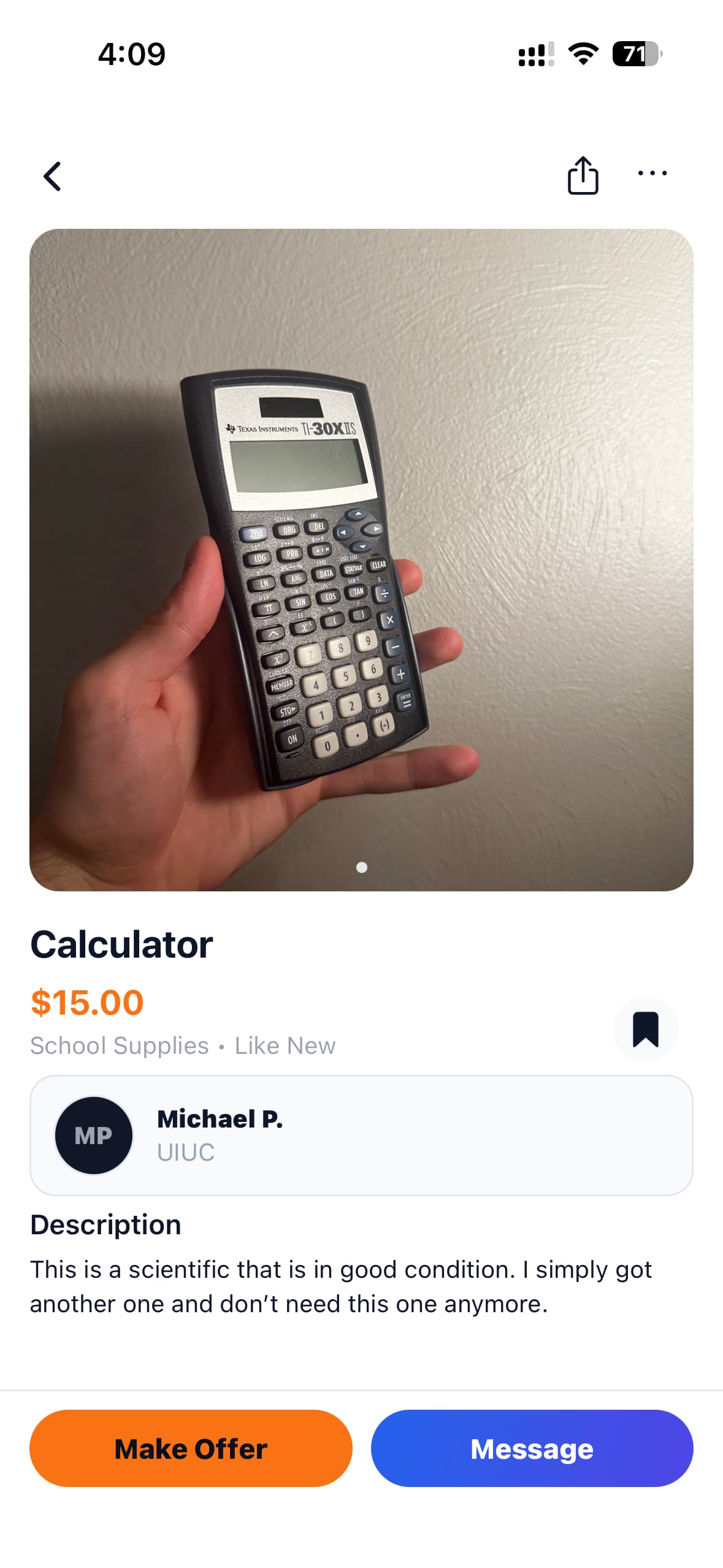Bookmark the Calculator listing
This screenshot has width=723, height=1568.
645,1029
